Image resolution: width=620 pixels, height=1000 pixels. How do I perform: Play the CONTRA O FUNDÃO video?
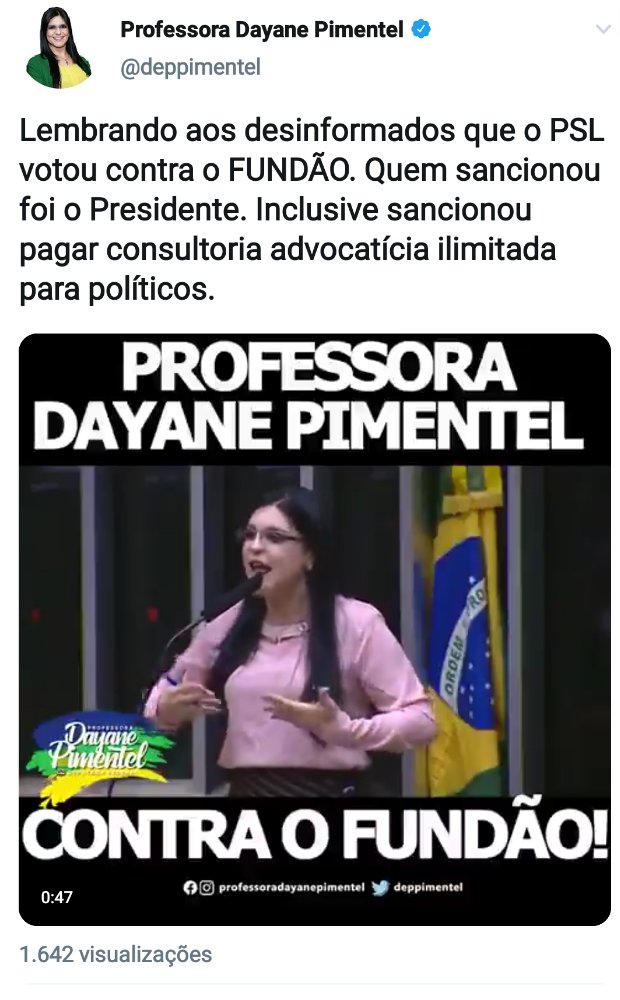(x=315, y=629)
